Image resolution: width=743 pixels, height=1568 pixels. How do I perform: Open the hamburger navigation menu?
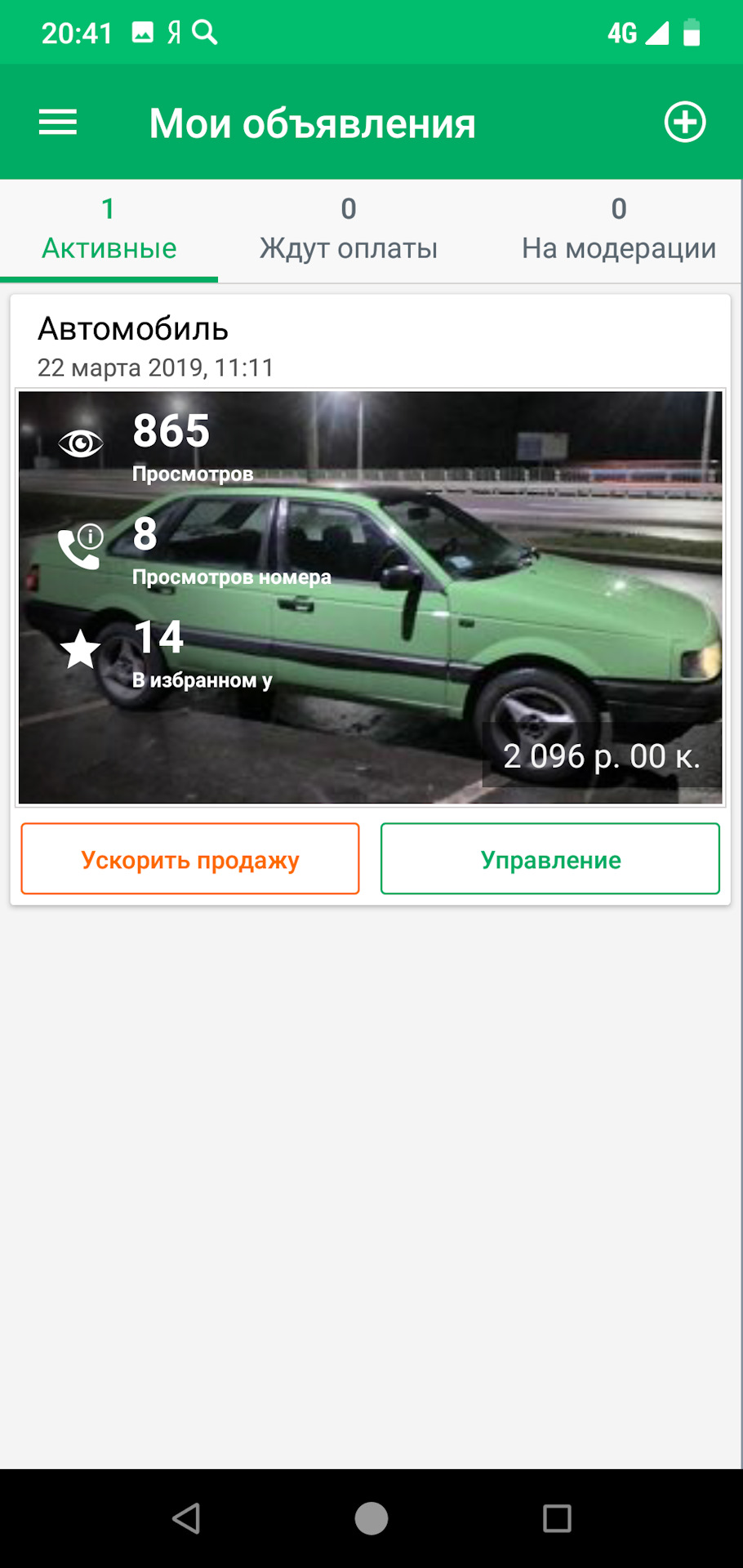tap(58, 122)
